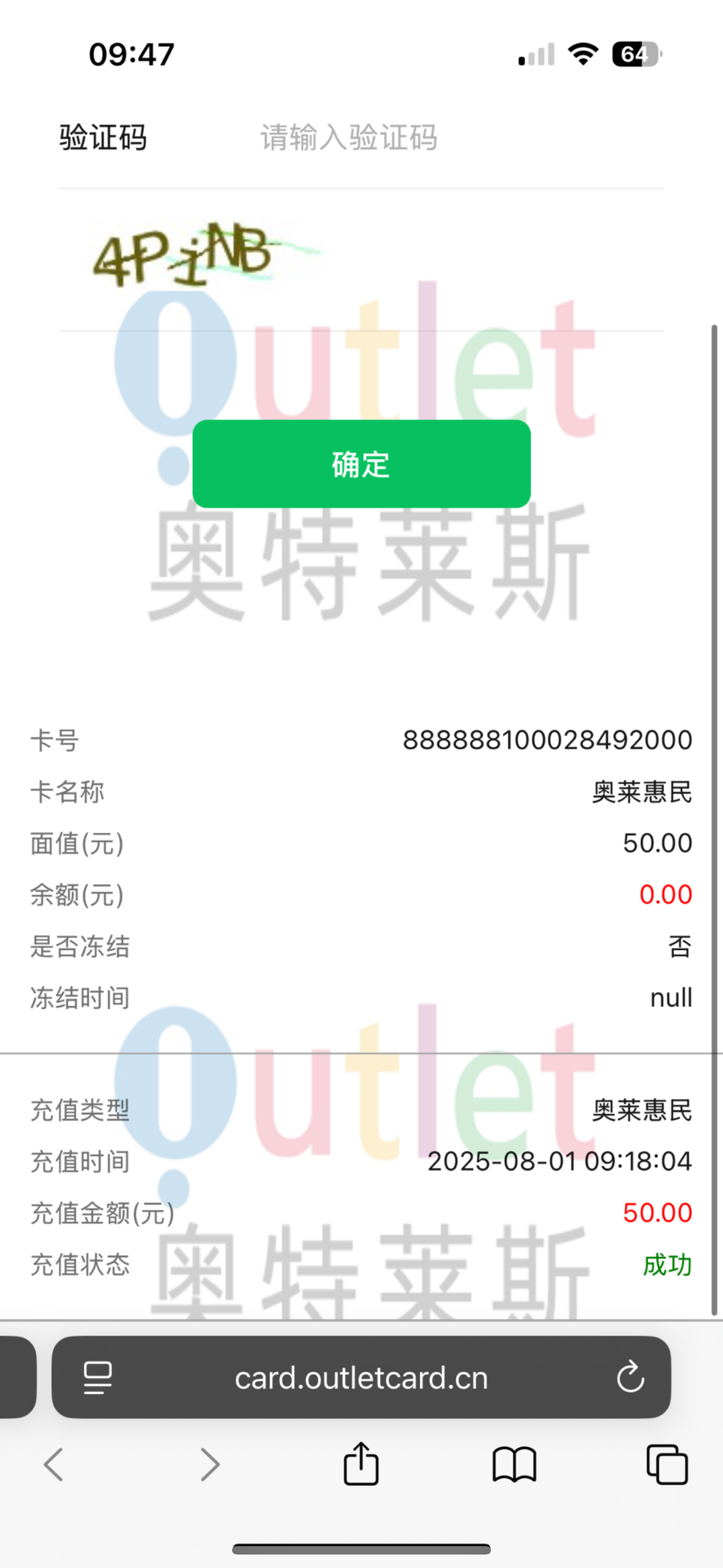
Task: Open the Safari page settings menu
Action: (98, 1377)
